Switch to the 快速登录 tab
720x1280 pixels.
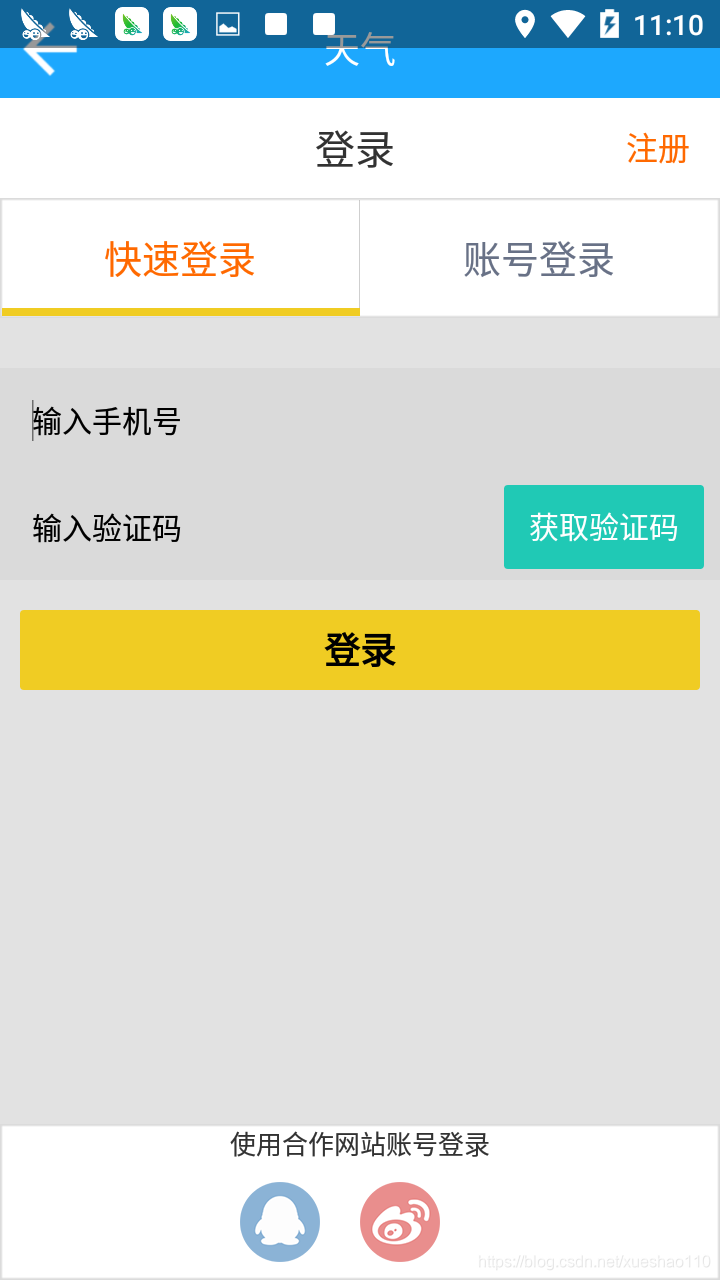click(181, 258)
